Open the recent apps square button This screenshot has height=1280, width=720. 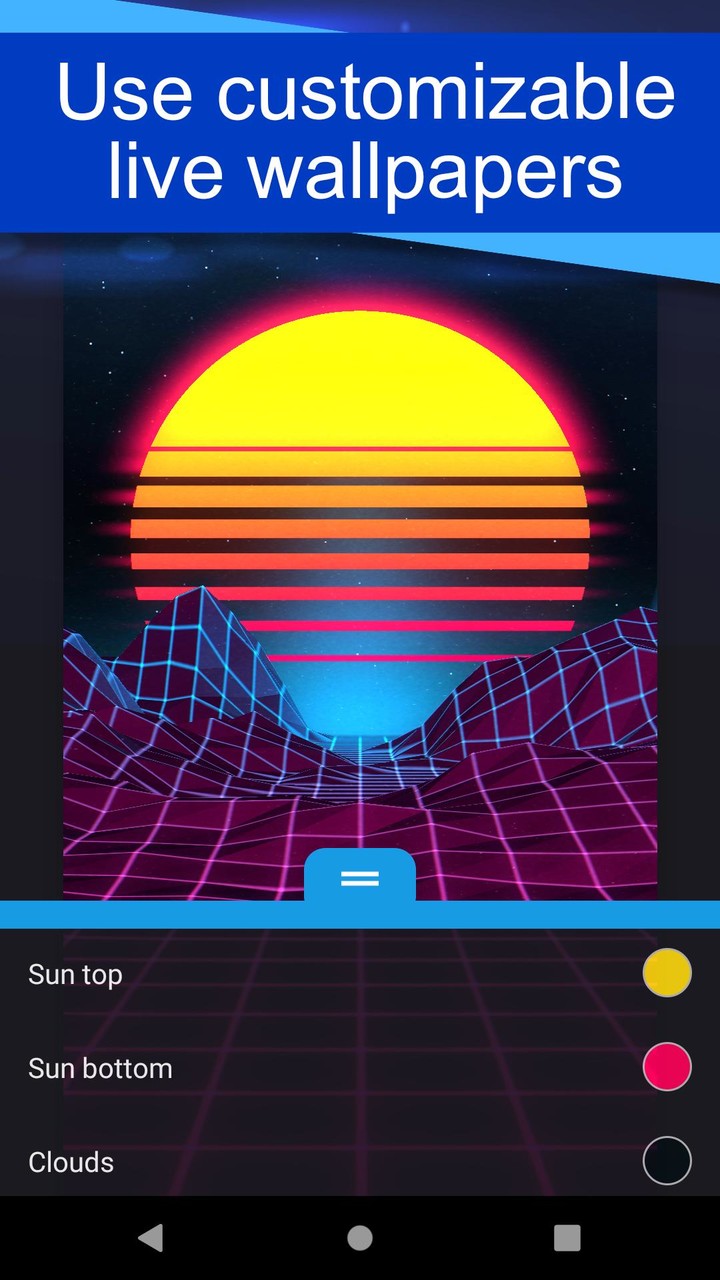pyautogui.click(x=566, y=1238)
